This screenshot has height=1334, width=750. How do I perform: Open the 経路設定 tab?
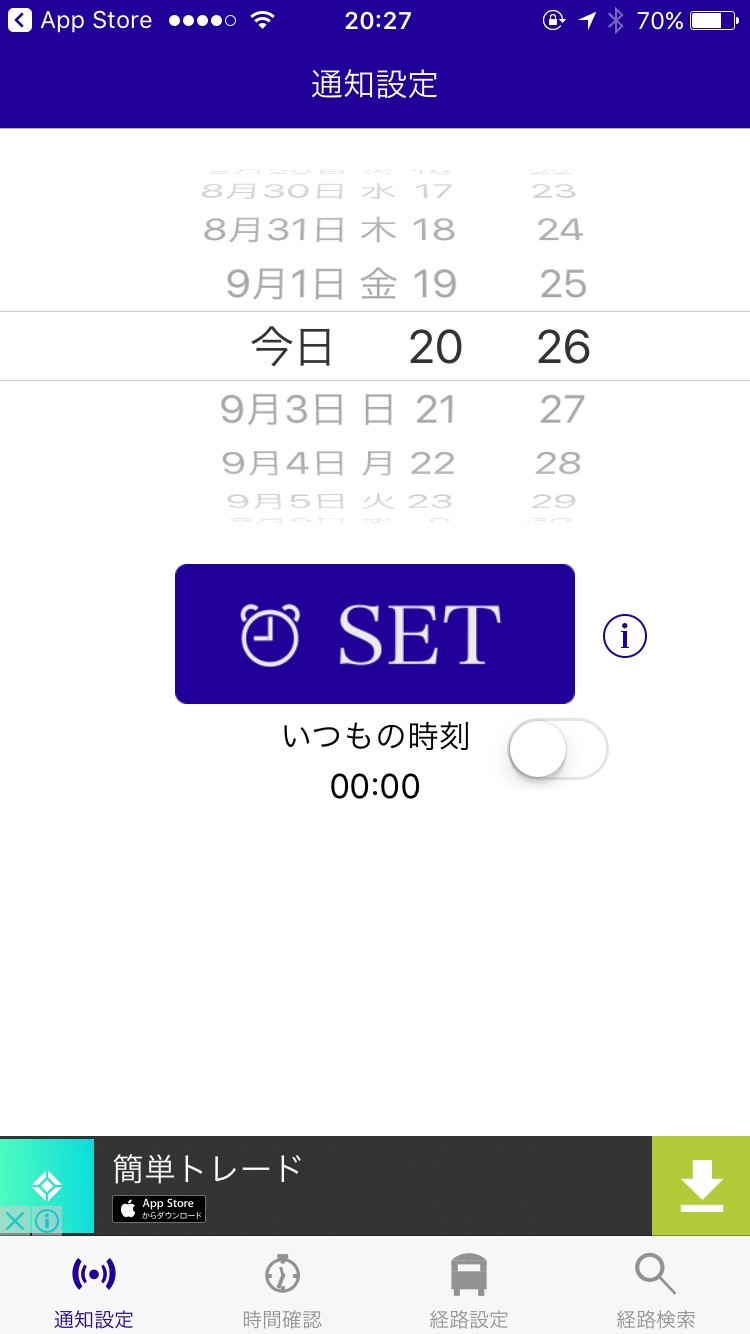pyautogui.click(x=469, y=1290)
